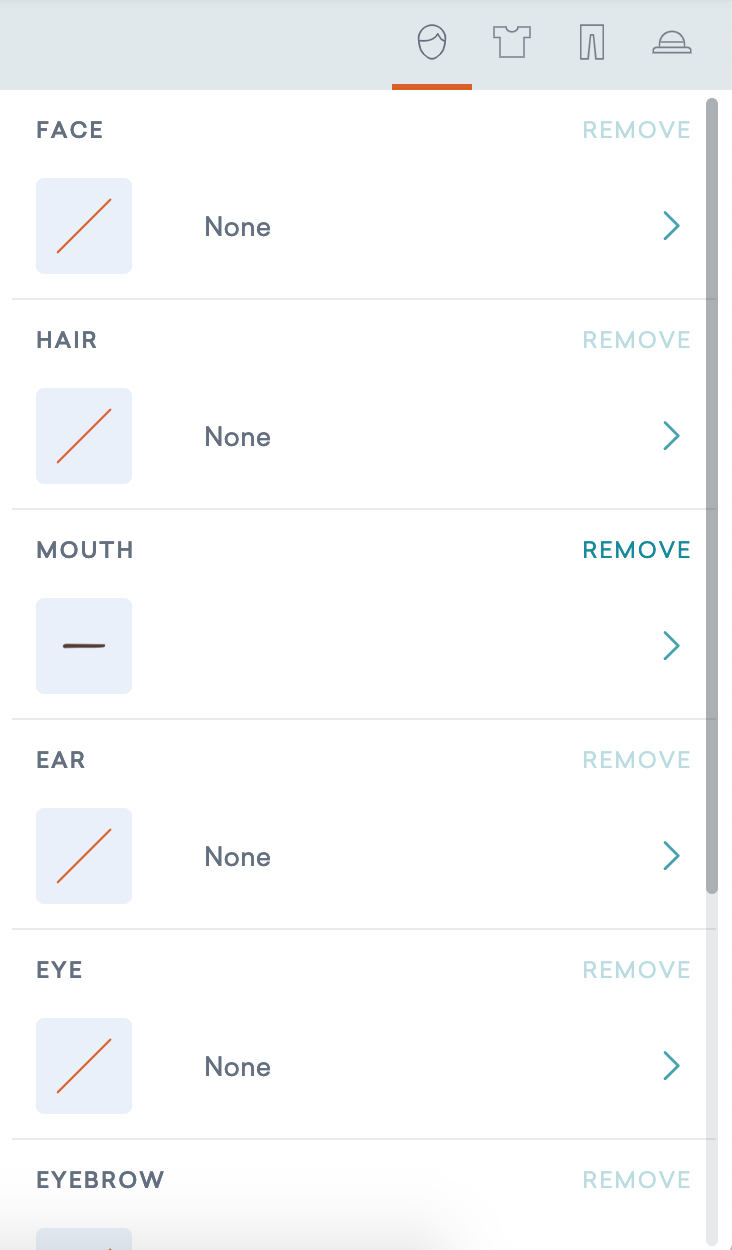Click REMOVE for the EYEBROW section
This screenshot has width=732, height=1250.
click(636, 1179)
